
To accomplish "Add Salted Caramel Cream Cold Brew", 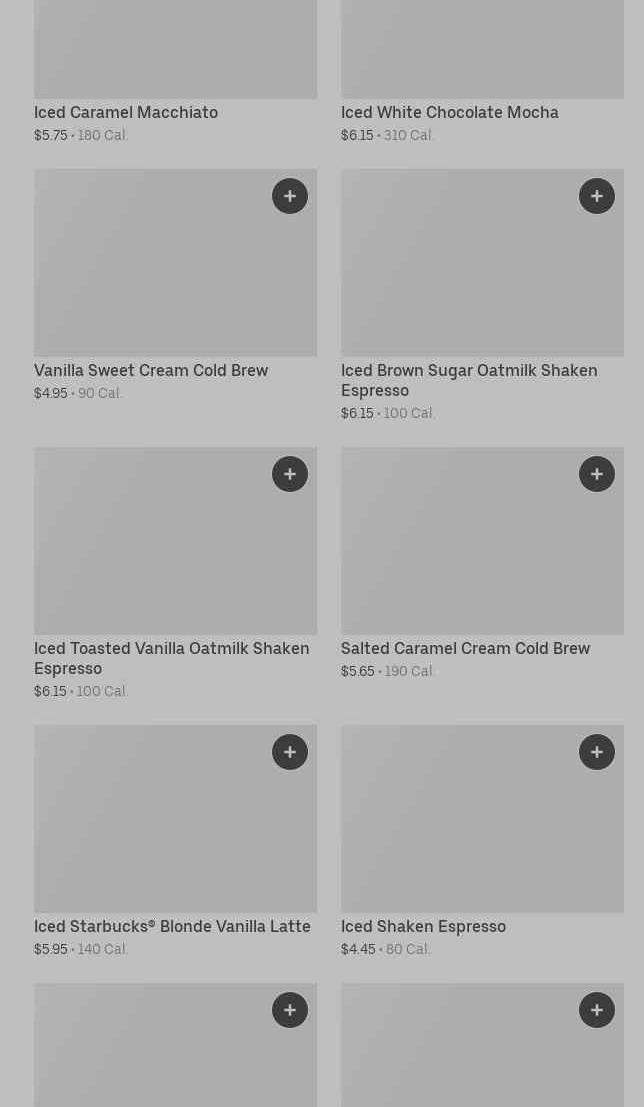I will 597,474.
